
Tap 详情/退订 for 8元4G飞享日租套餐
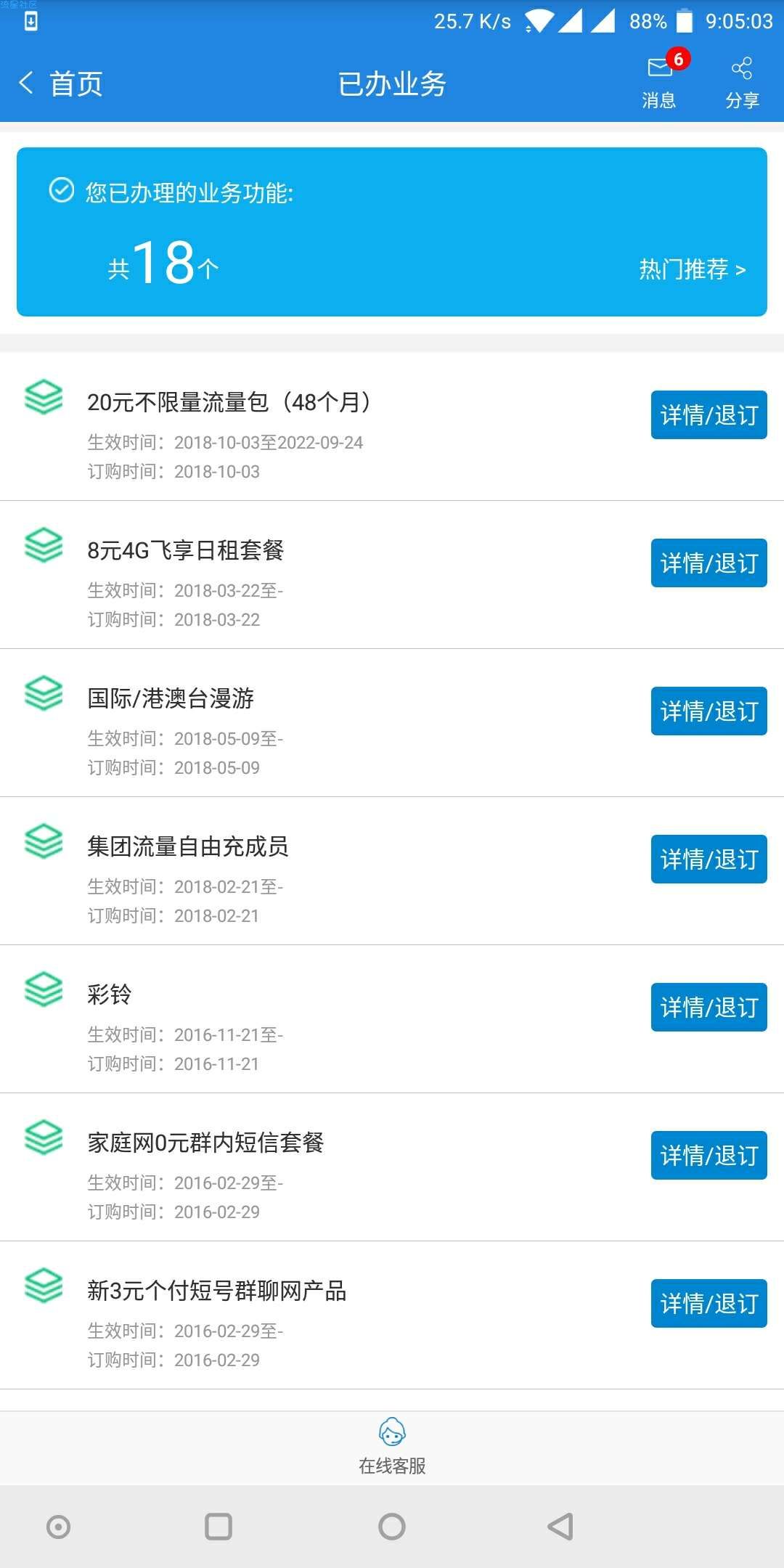[709, 563]
